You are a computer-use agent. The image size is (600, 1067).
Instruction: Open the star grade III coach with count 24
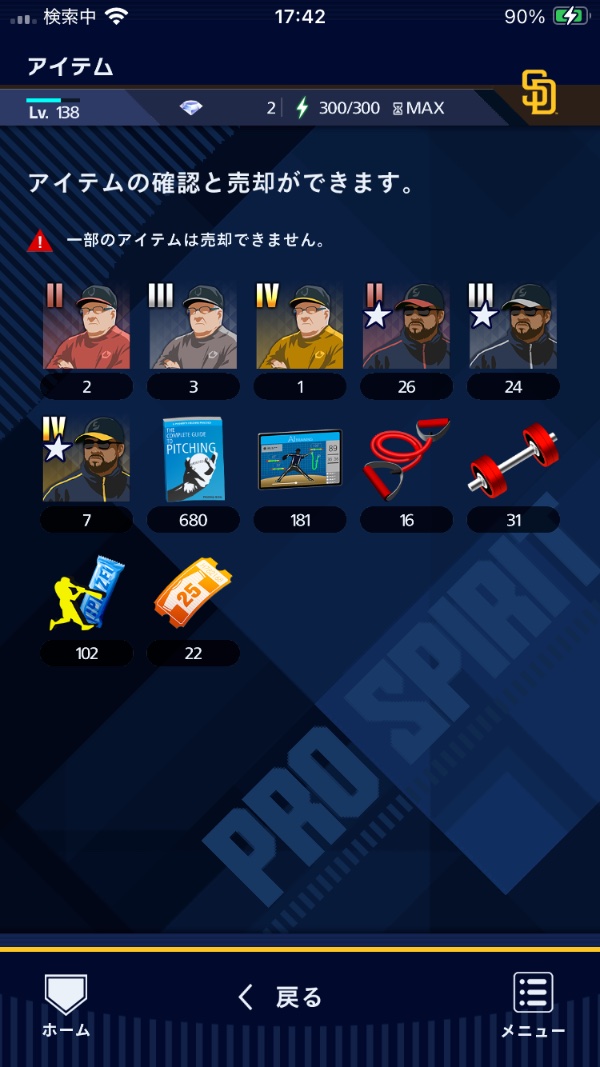[x=513, y=325]
